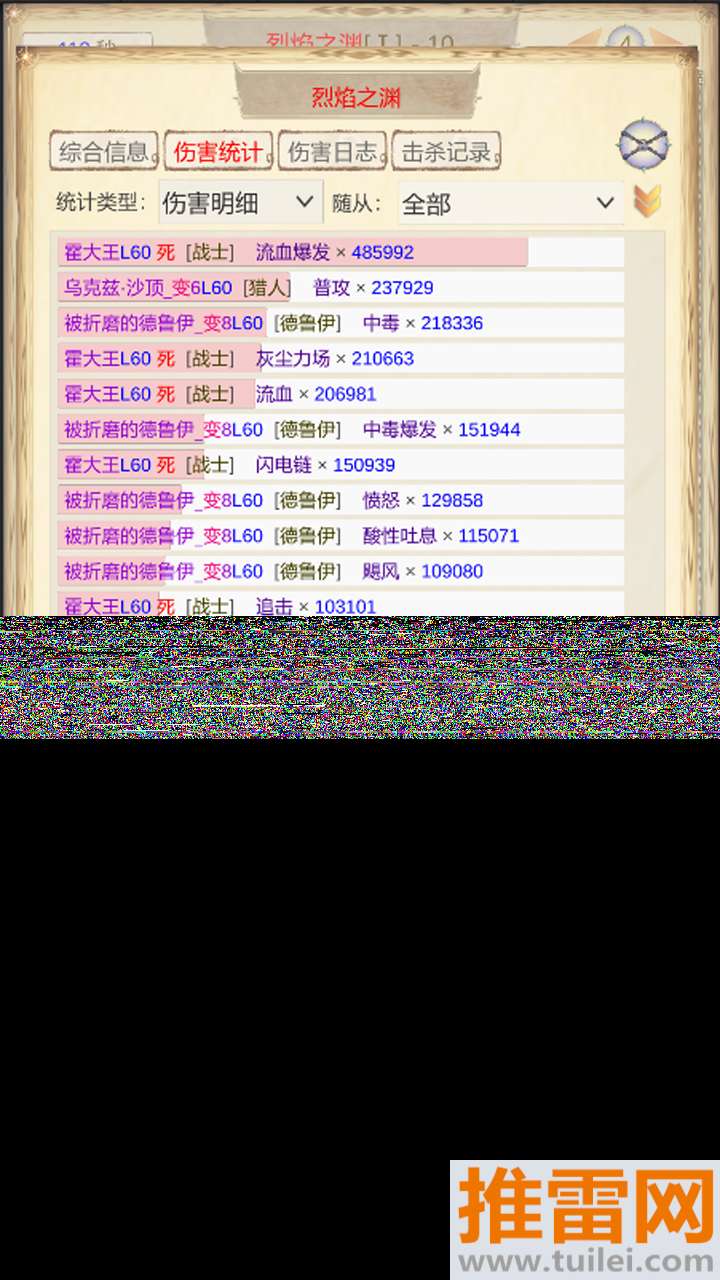View the 击杀记录 tab
The image size is (720, 1280).
446,152
